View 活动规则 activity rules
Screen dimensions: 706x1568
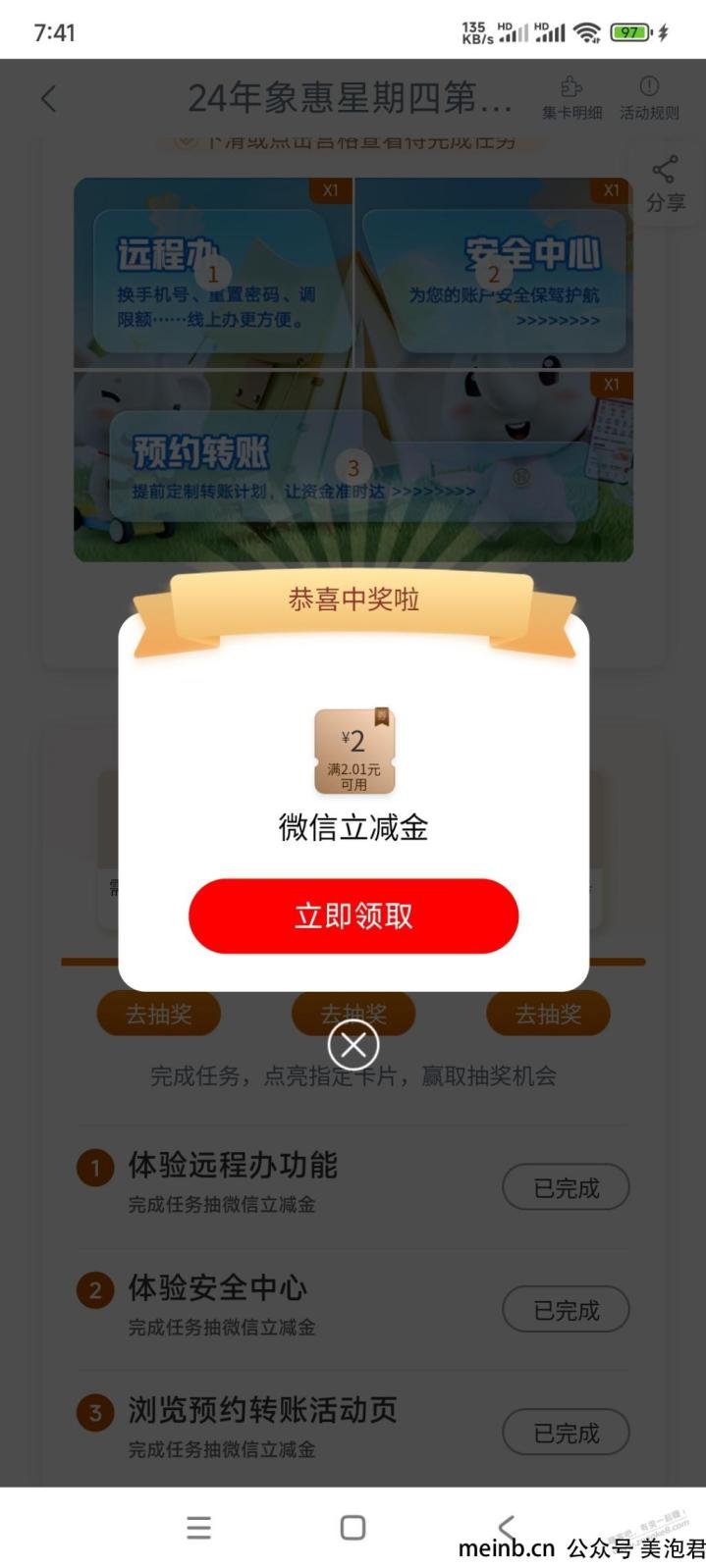649,98
